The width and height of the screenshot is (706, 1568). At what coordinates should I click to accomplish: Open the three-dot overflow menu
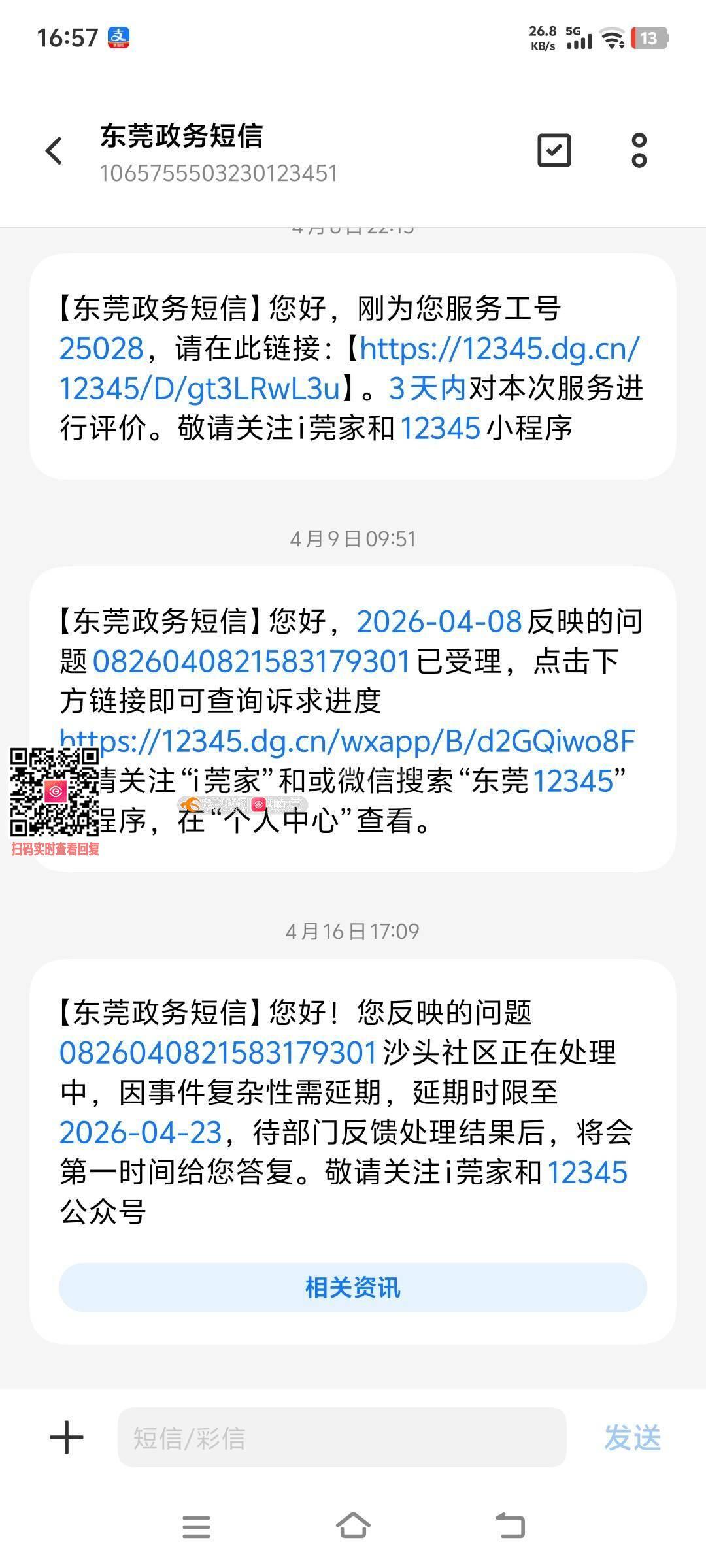[639, 151]
